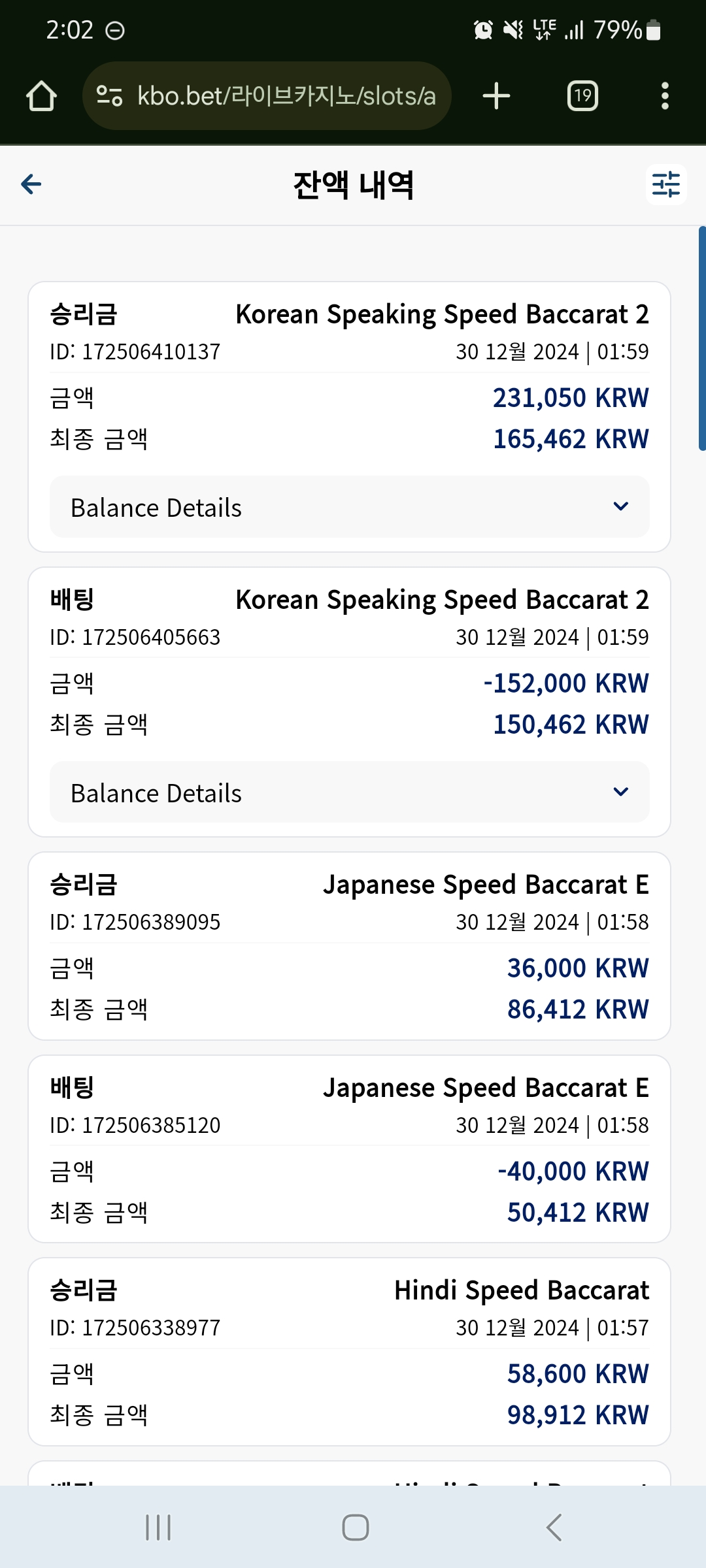Expand Balance Details for ID 172506410137

click(x=350, y=507)
